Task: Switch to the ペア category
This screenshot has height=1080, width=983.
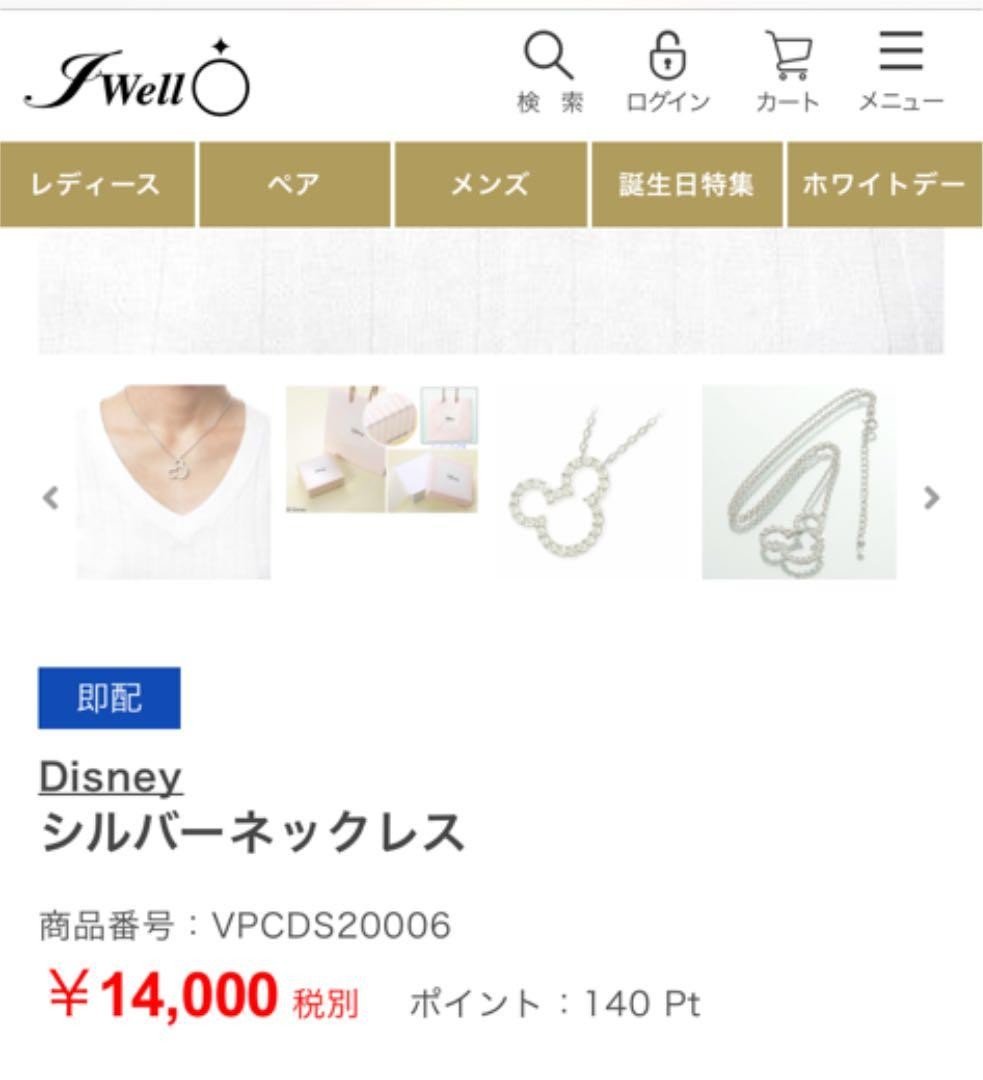Action: 295,185
